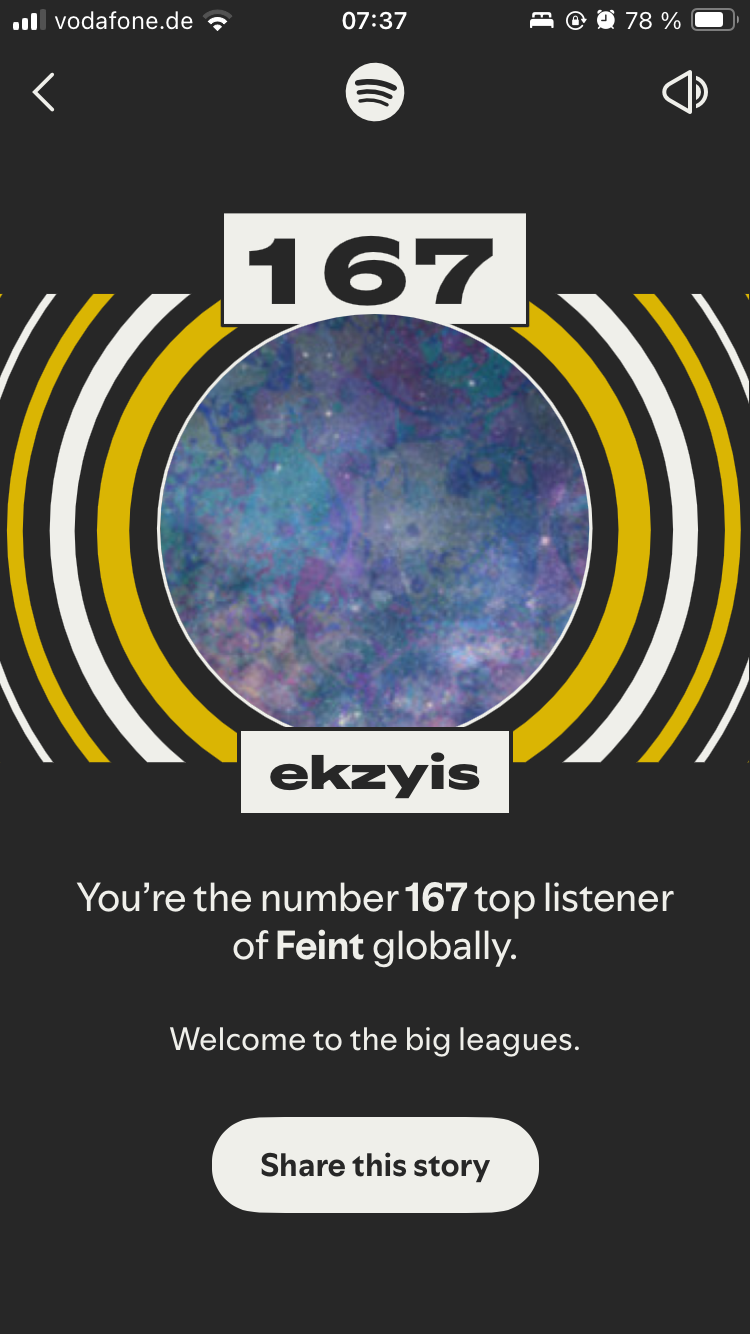
Task: Tap the Share this story button
Action: (375, 1165)
